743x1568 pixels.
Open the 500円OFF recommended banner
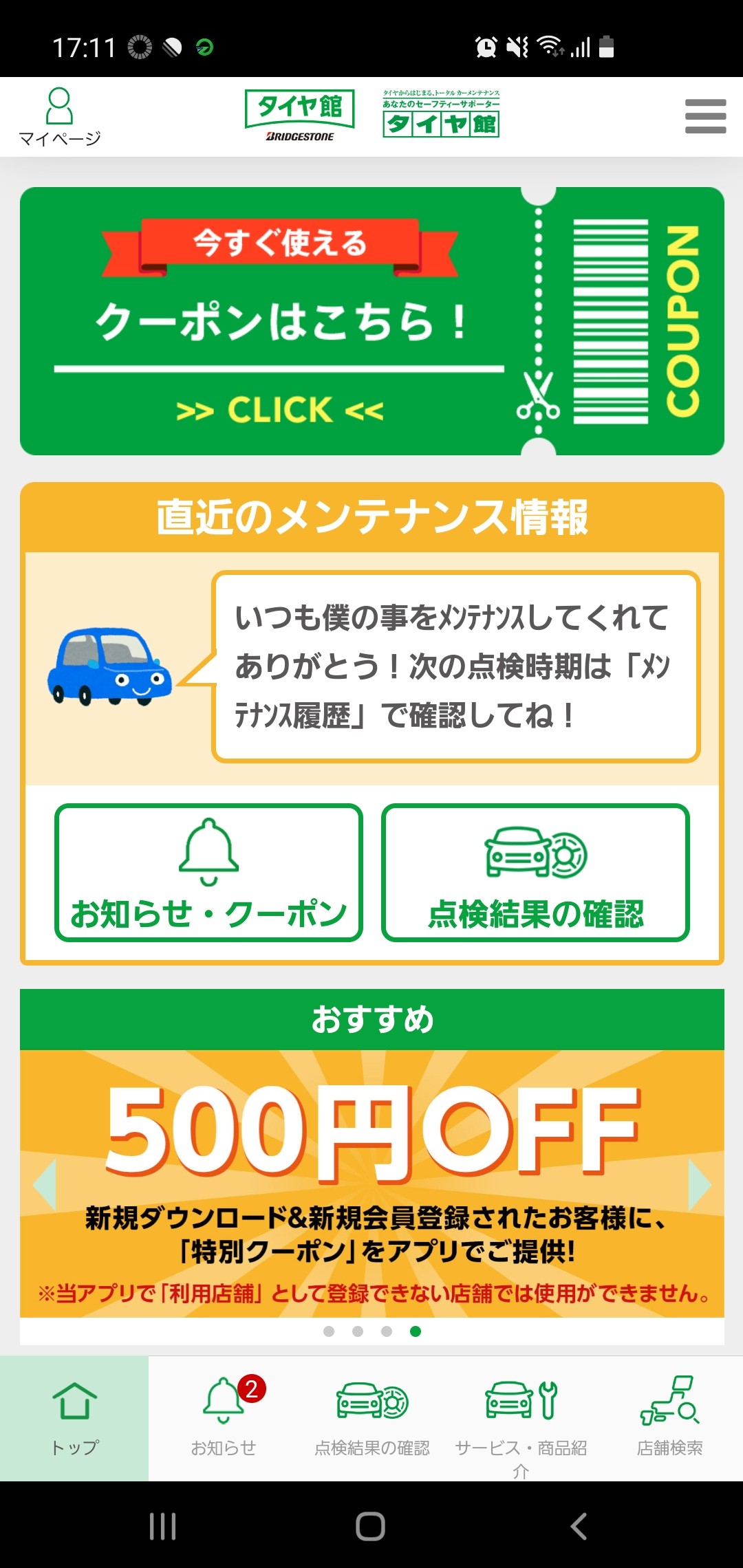pos(371,1183)
